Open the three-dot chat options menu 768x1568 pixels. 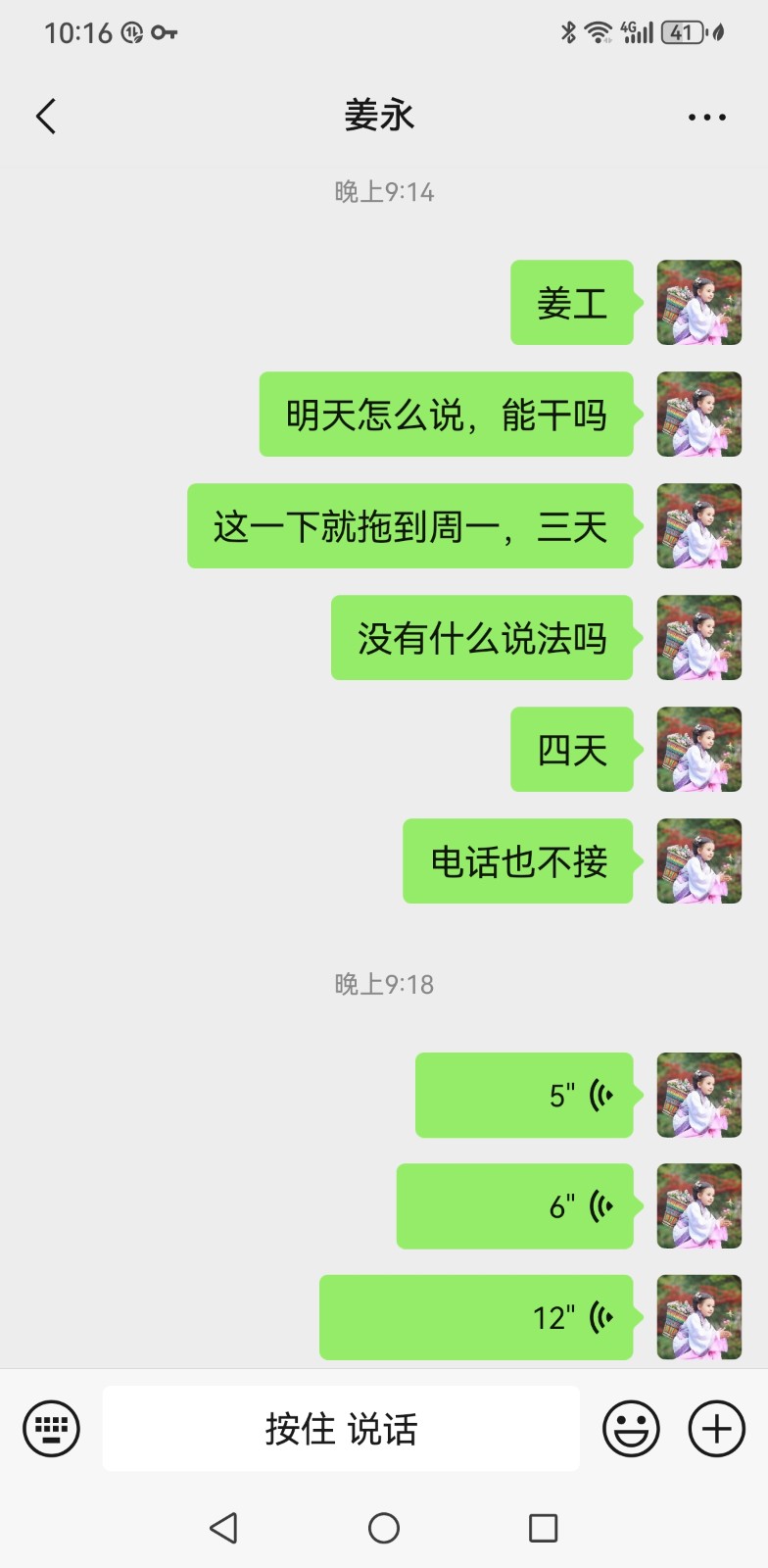706,118
